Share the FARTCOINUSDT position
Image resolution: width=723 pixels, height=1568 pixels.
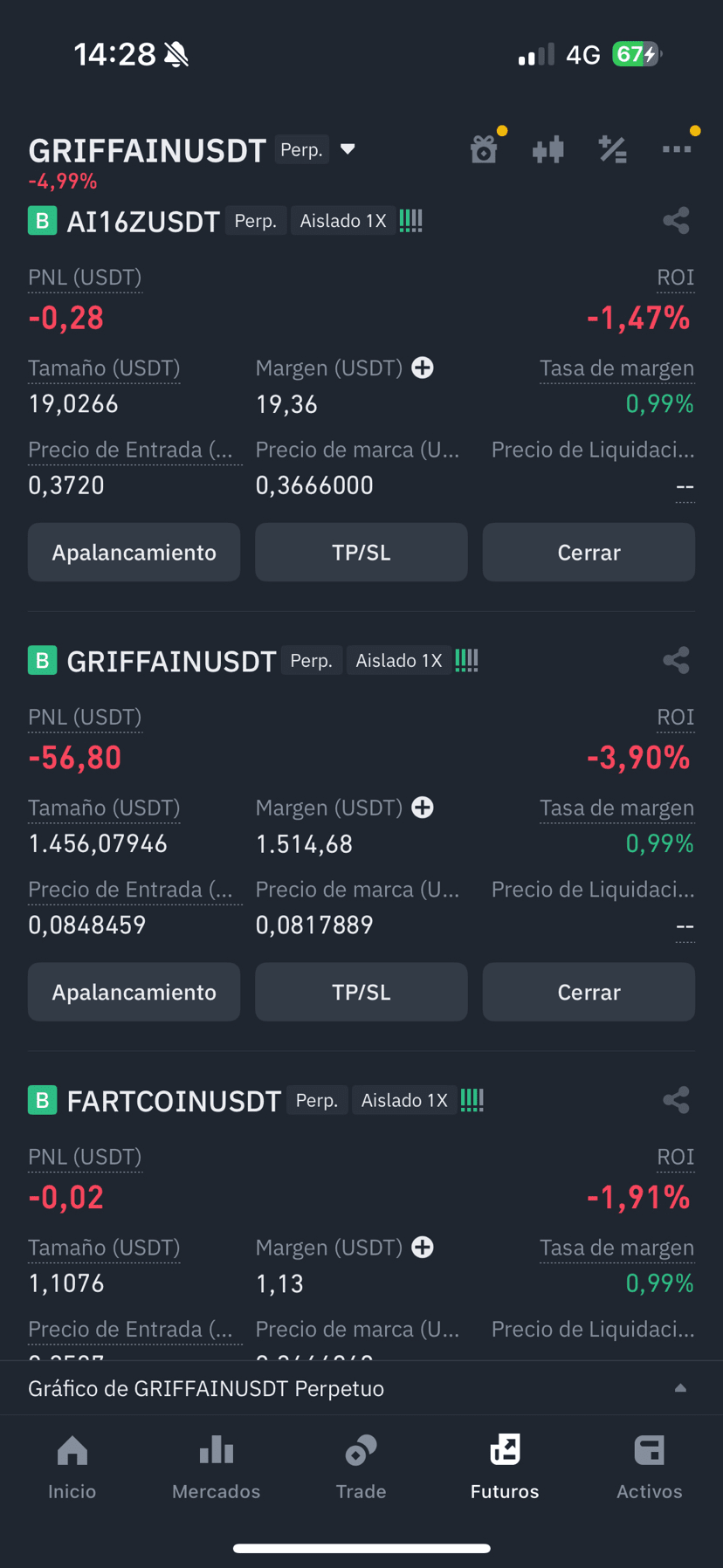(676, 1100)
